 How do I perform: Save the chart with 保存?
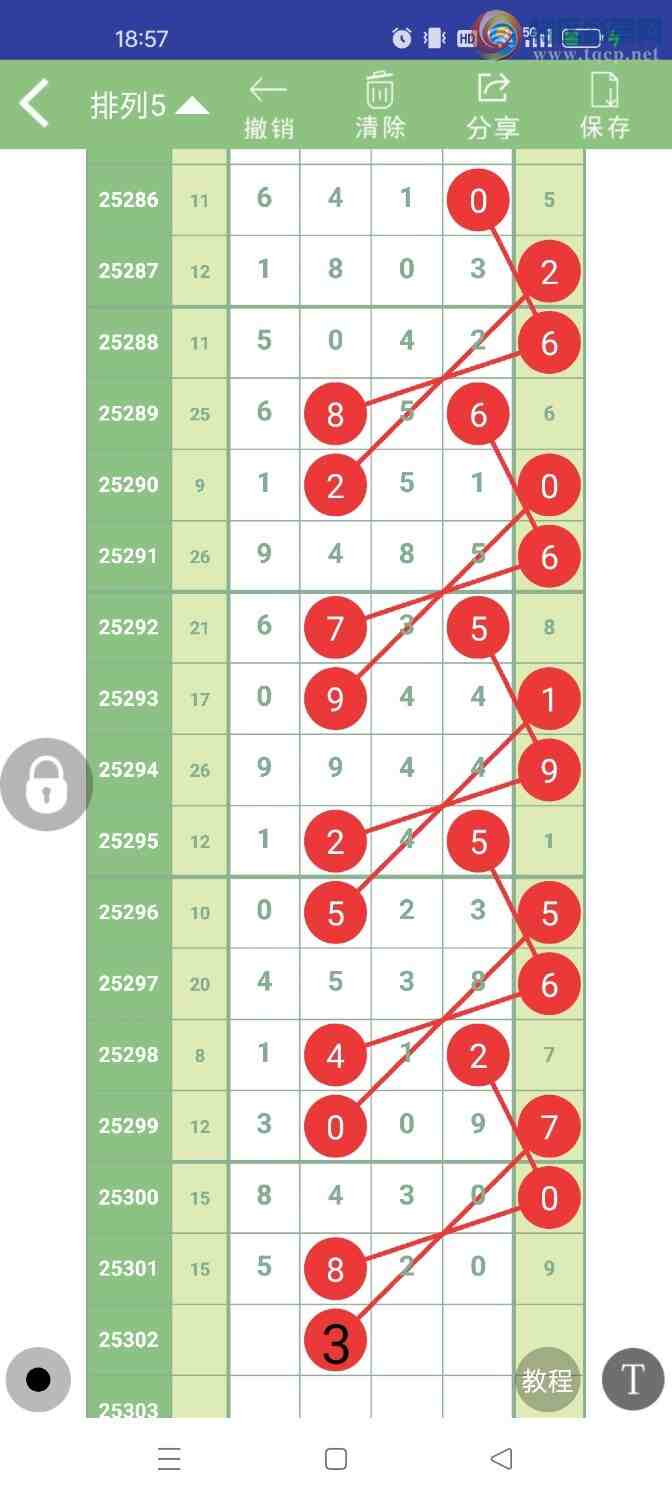[x=605, y=107]
